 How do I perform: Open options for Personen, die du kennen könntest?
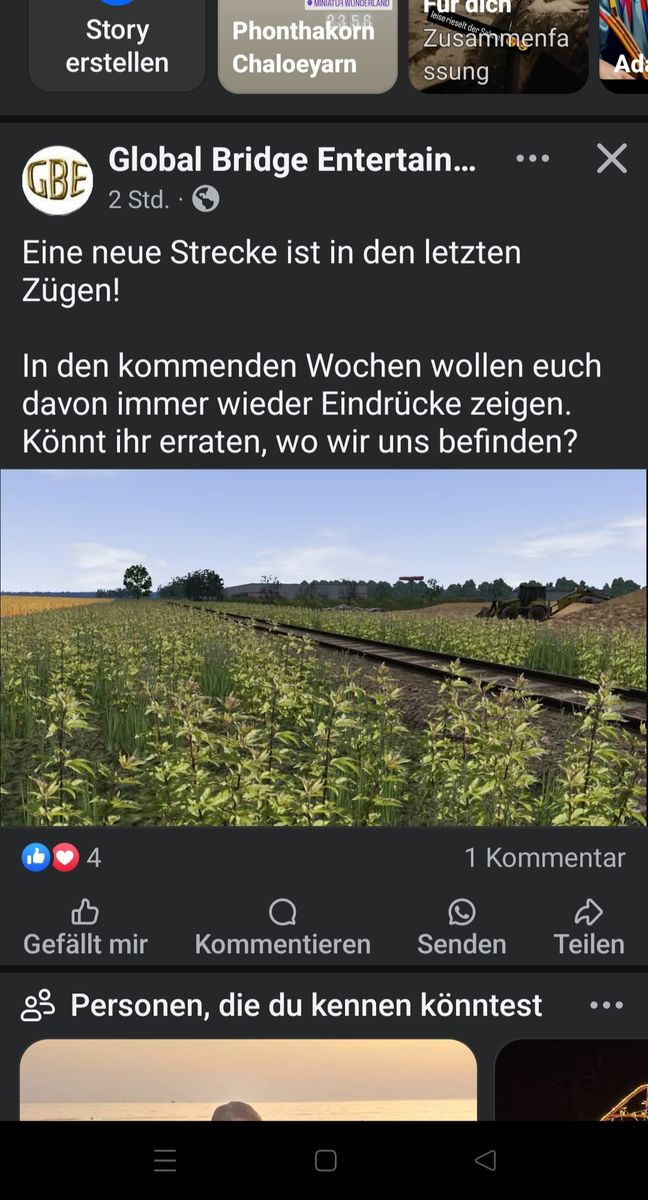606,1005
